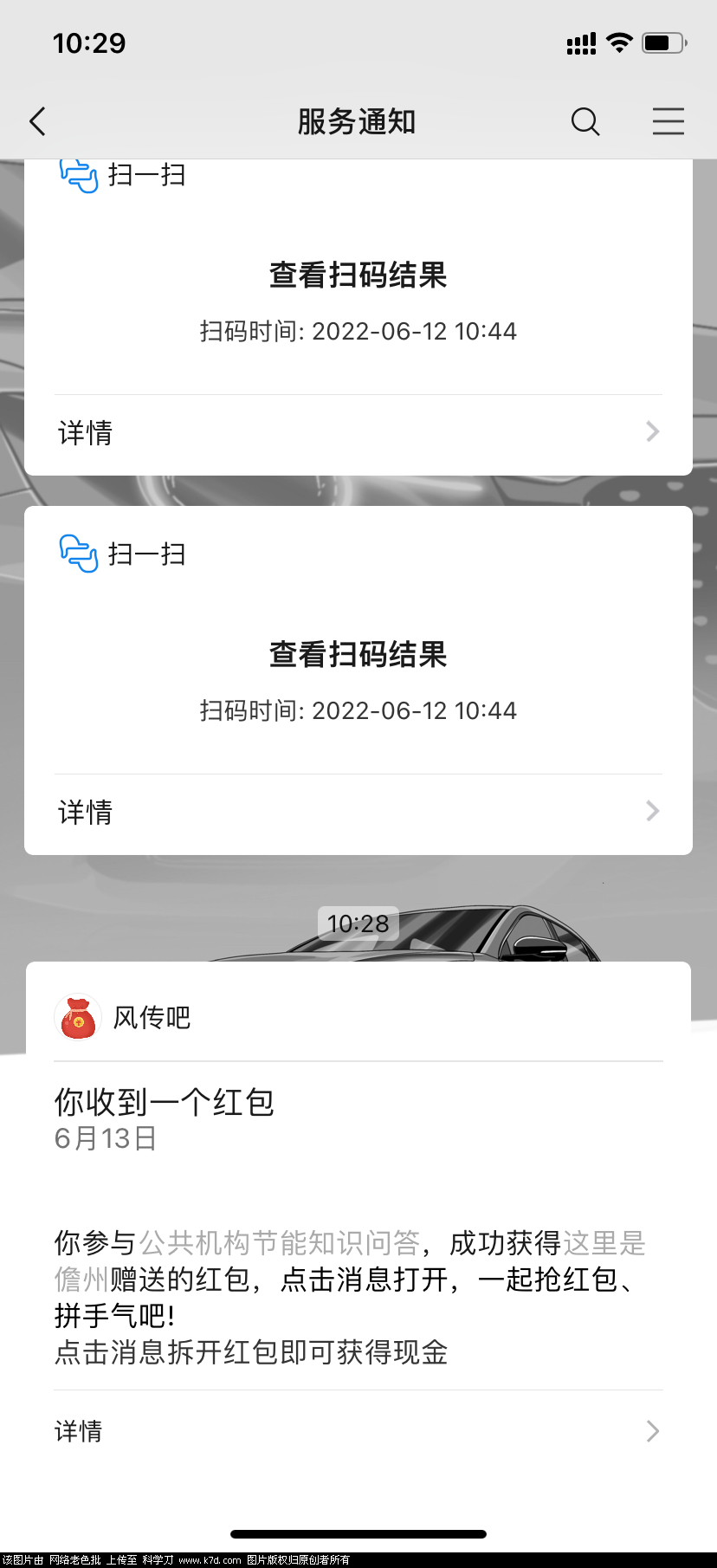The height and width of the screenshot is (1568, 717).
Task: Open the three-line menu icon
Action: pos(668,122)
